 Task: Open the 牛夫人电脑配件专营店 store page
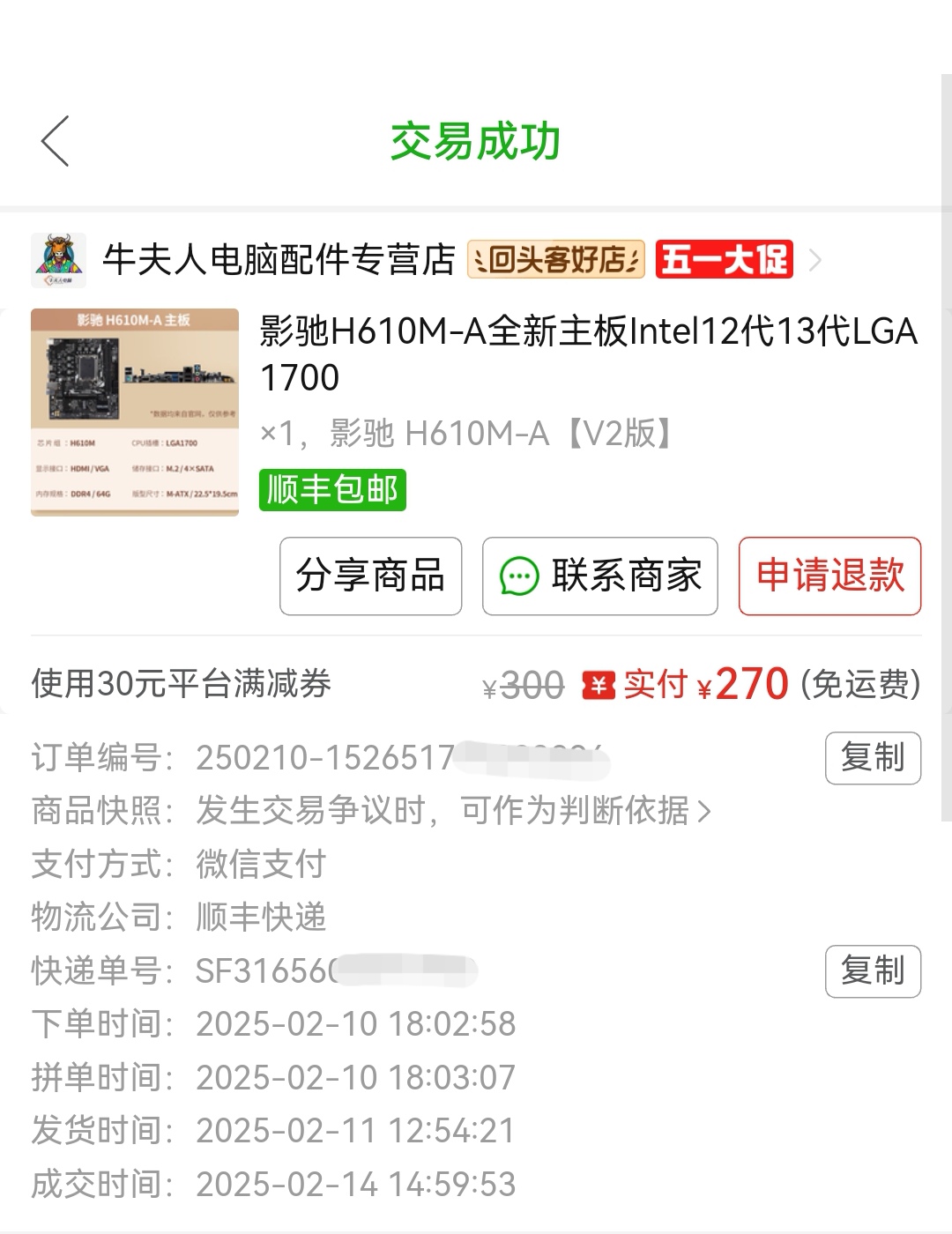point(278,260)
